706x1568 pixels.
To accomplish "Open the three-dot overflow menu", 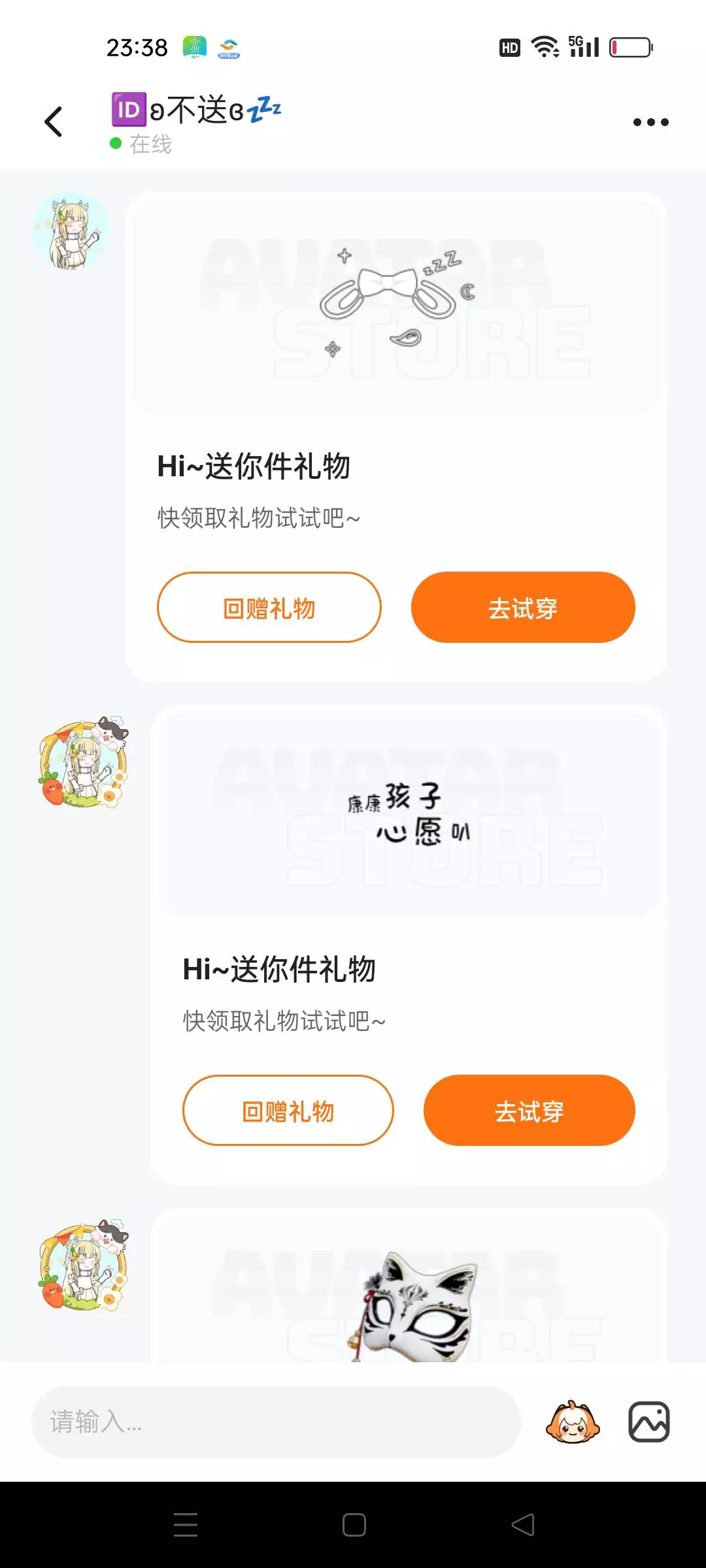I will tap(650, 122).
